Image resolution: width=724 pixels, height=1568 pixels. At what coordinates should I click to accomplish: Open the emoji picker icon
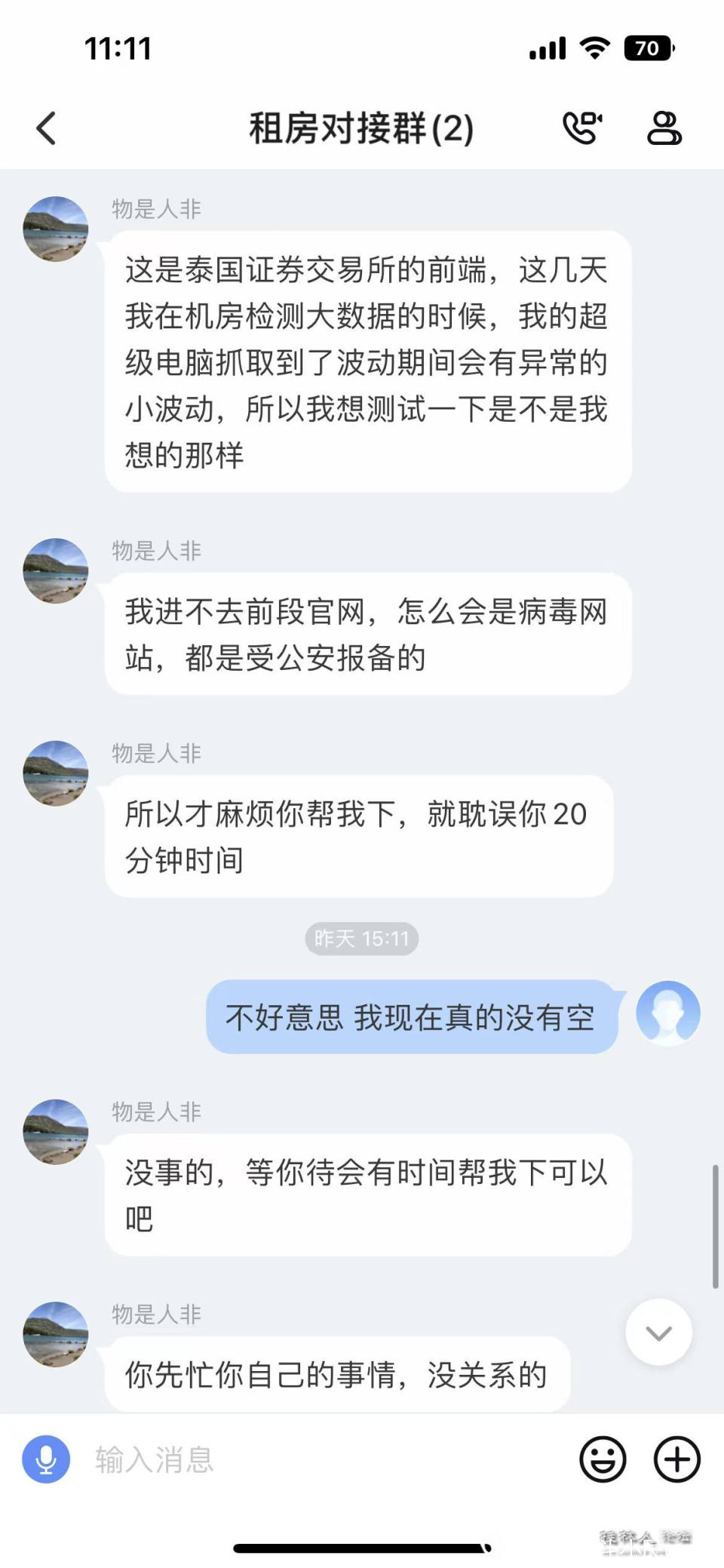(x=603, y=1459)
